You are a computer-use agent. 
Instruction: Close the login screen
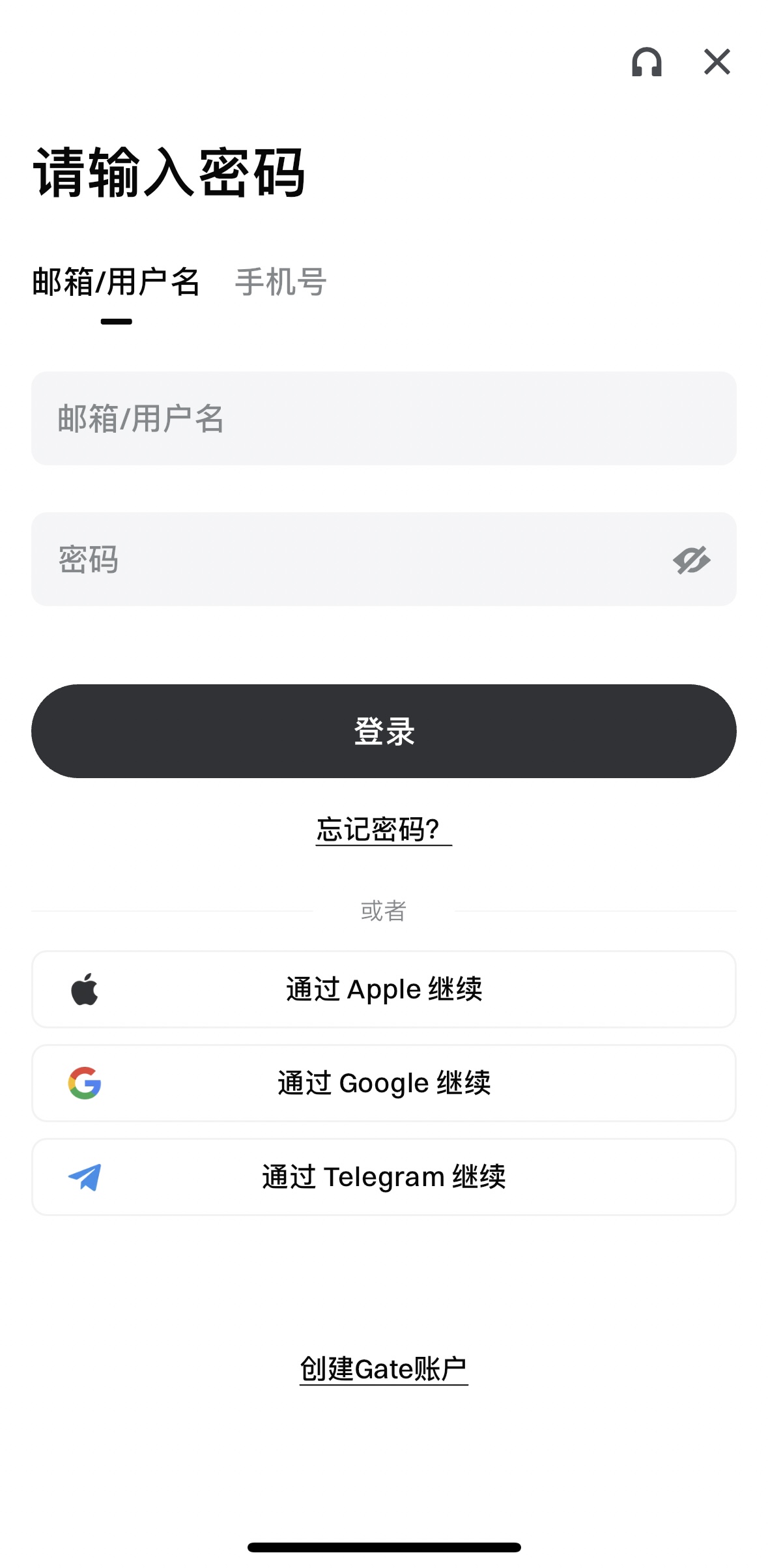717,63
